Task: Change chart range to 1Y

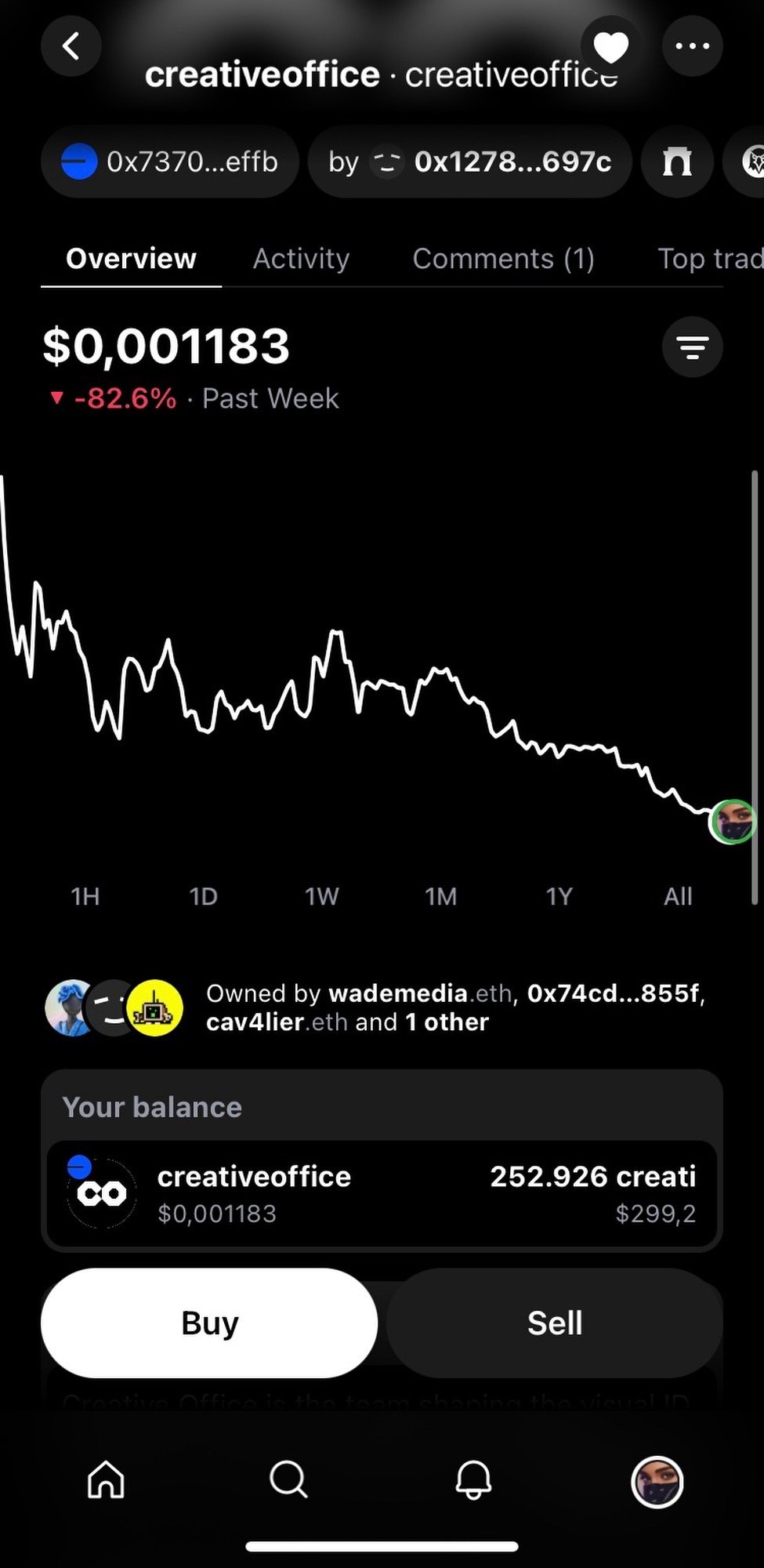Action: coord(559,896)
